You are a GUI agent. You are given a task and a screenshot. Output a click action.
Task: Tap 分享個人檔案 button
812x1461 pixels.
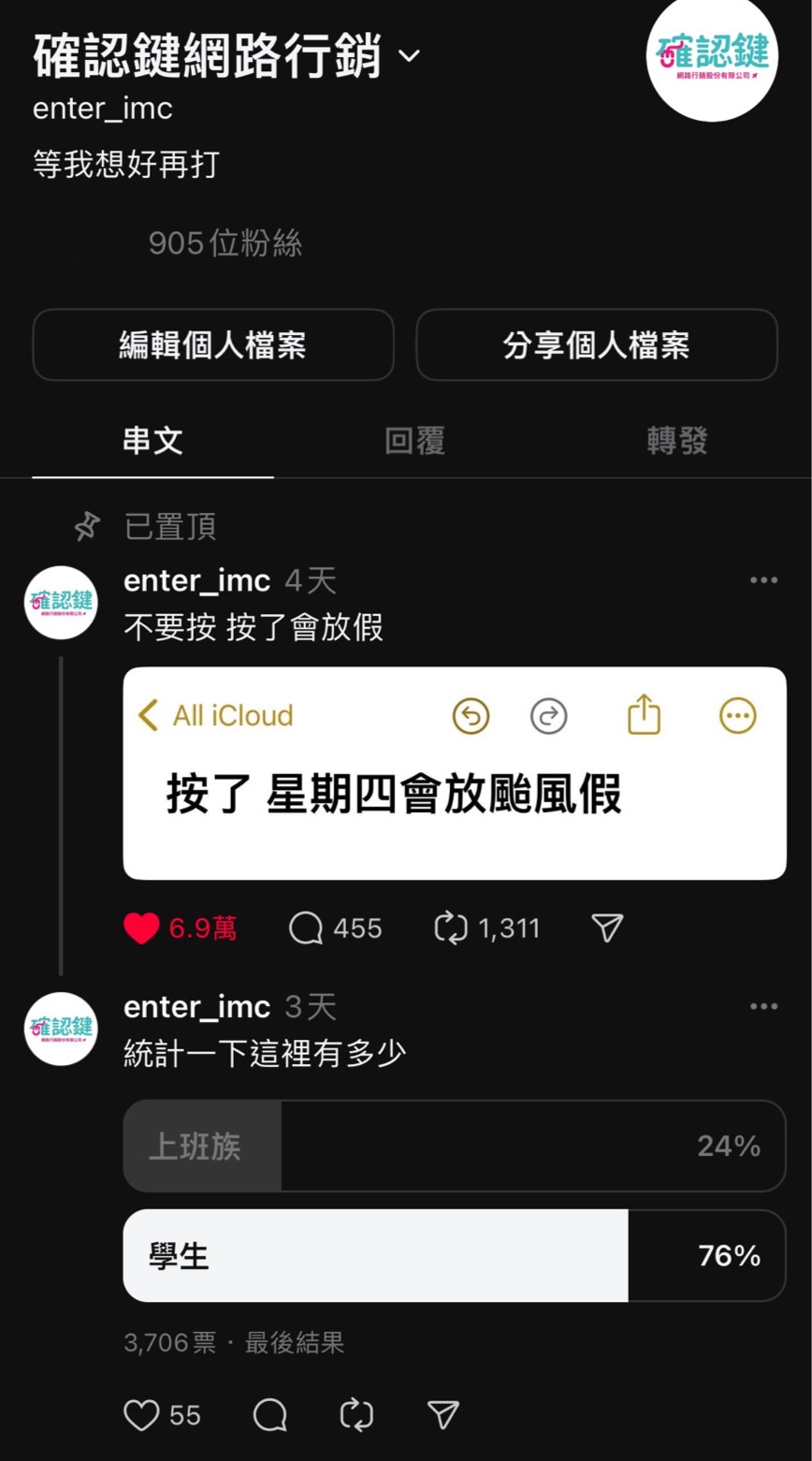pyautogui.click(x=597, y=344)
